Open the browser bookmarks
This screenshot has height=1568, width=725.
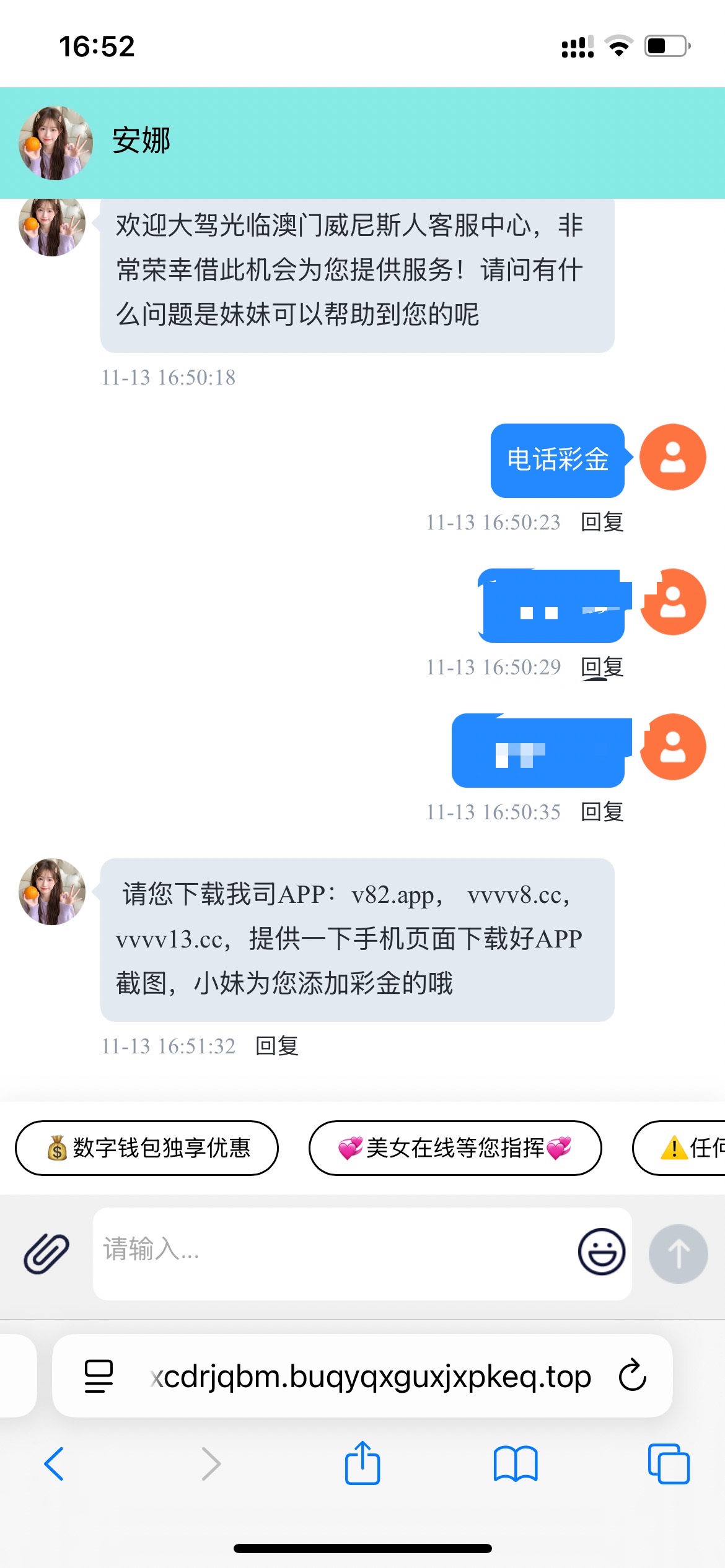coord(516,1463)
